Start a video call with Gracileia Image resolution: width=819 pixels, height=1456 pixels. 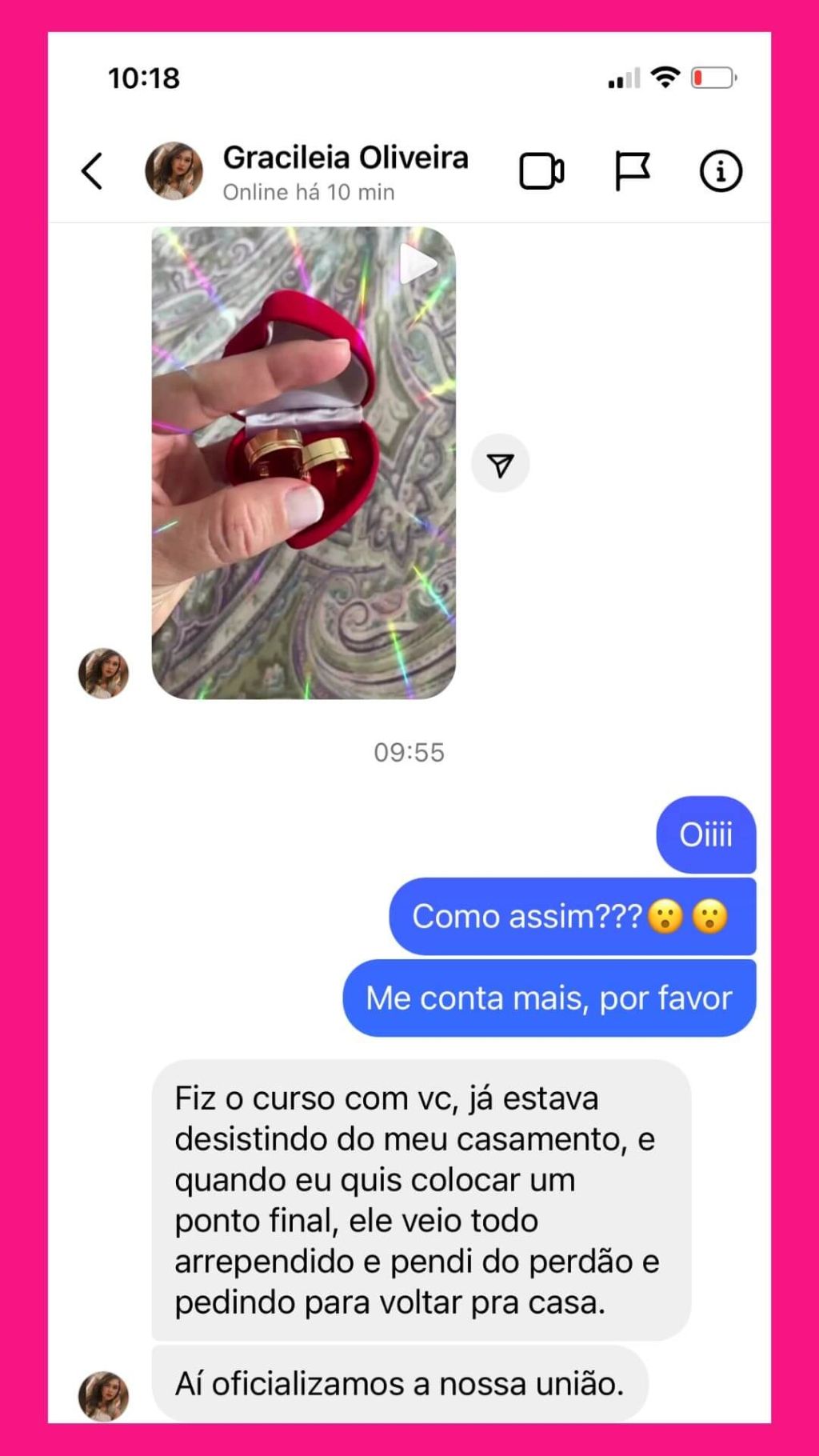point(541,171)
